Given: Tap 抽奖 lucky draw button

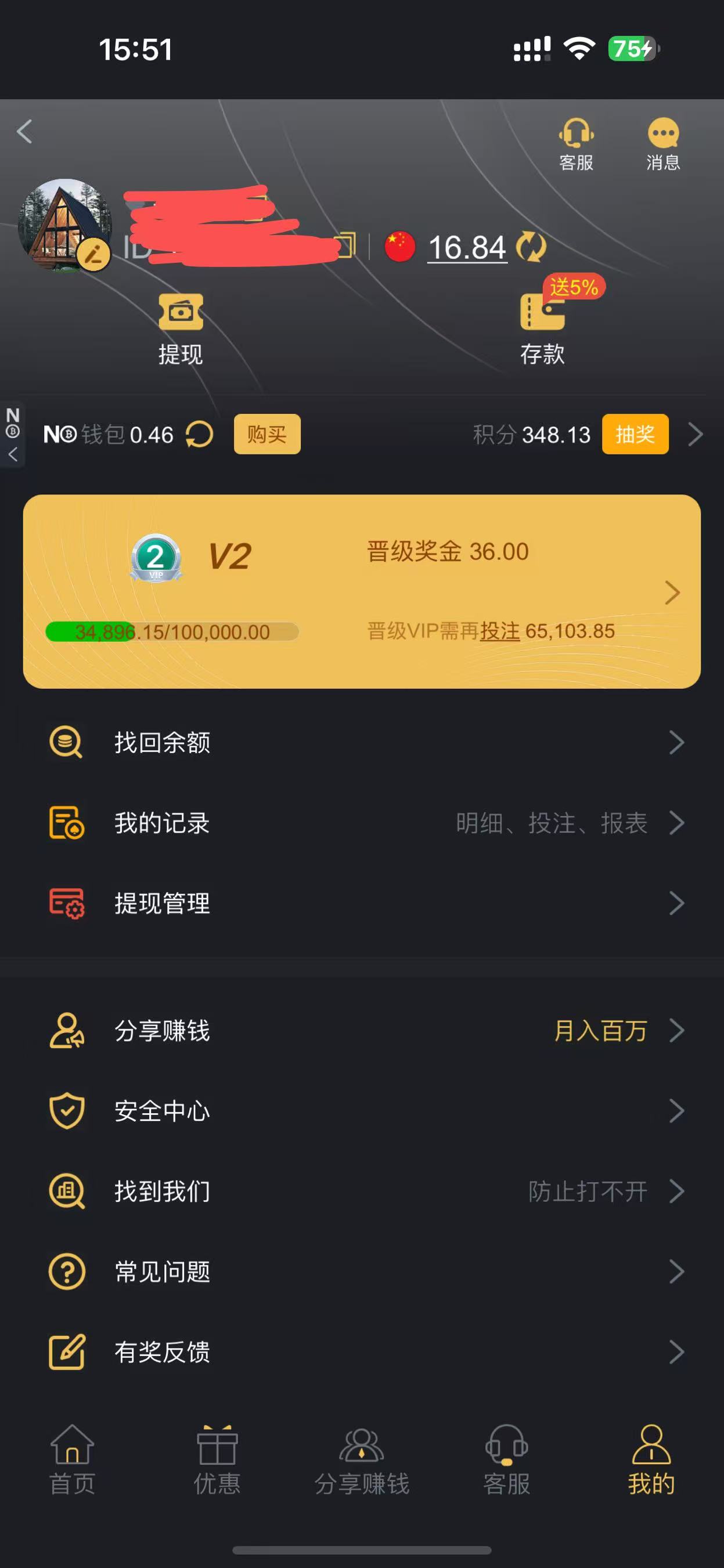Looking at the screenshot, I should (x=635, y=434).
